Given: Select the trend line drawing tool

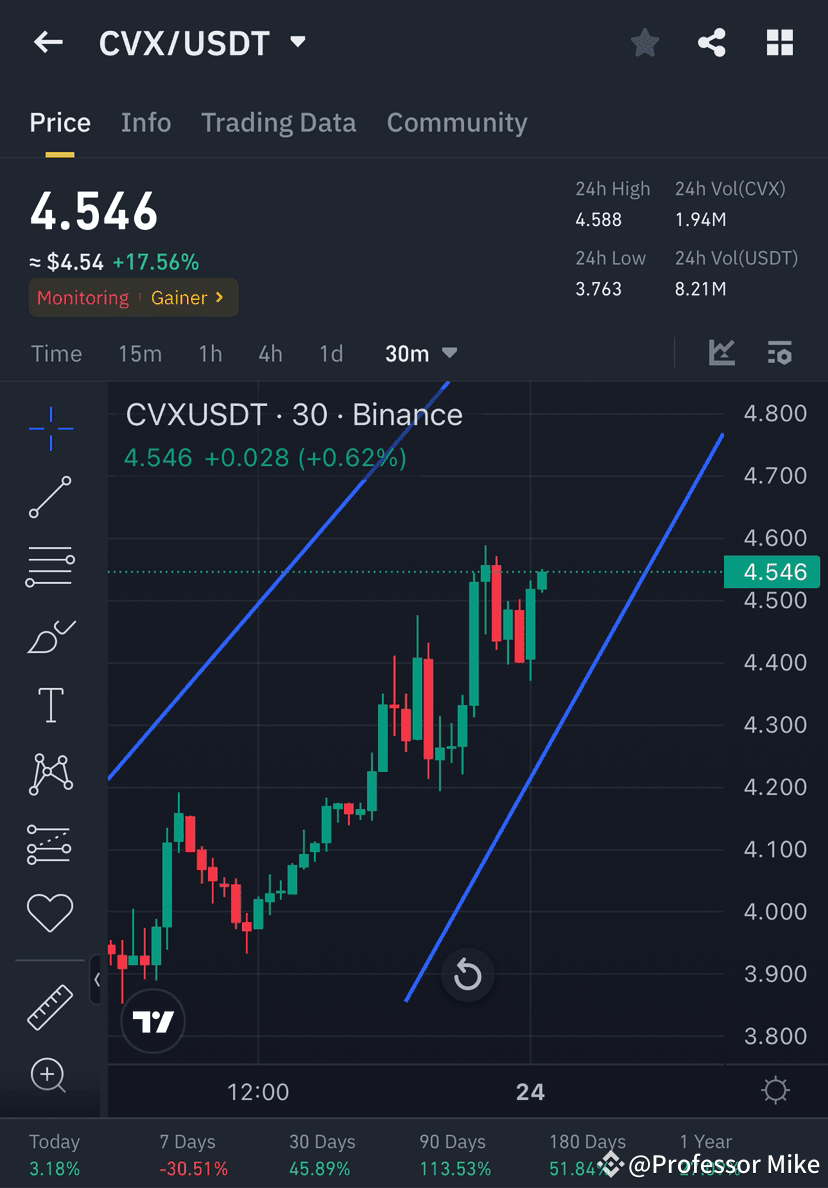Looking at the screenshot, I should (x=50, y=496).
